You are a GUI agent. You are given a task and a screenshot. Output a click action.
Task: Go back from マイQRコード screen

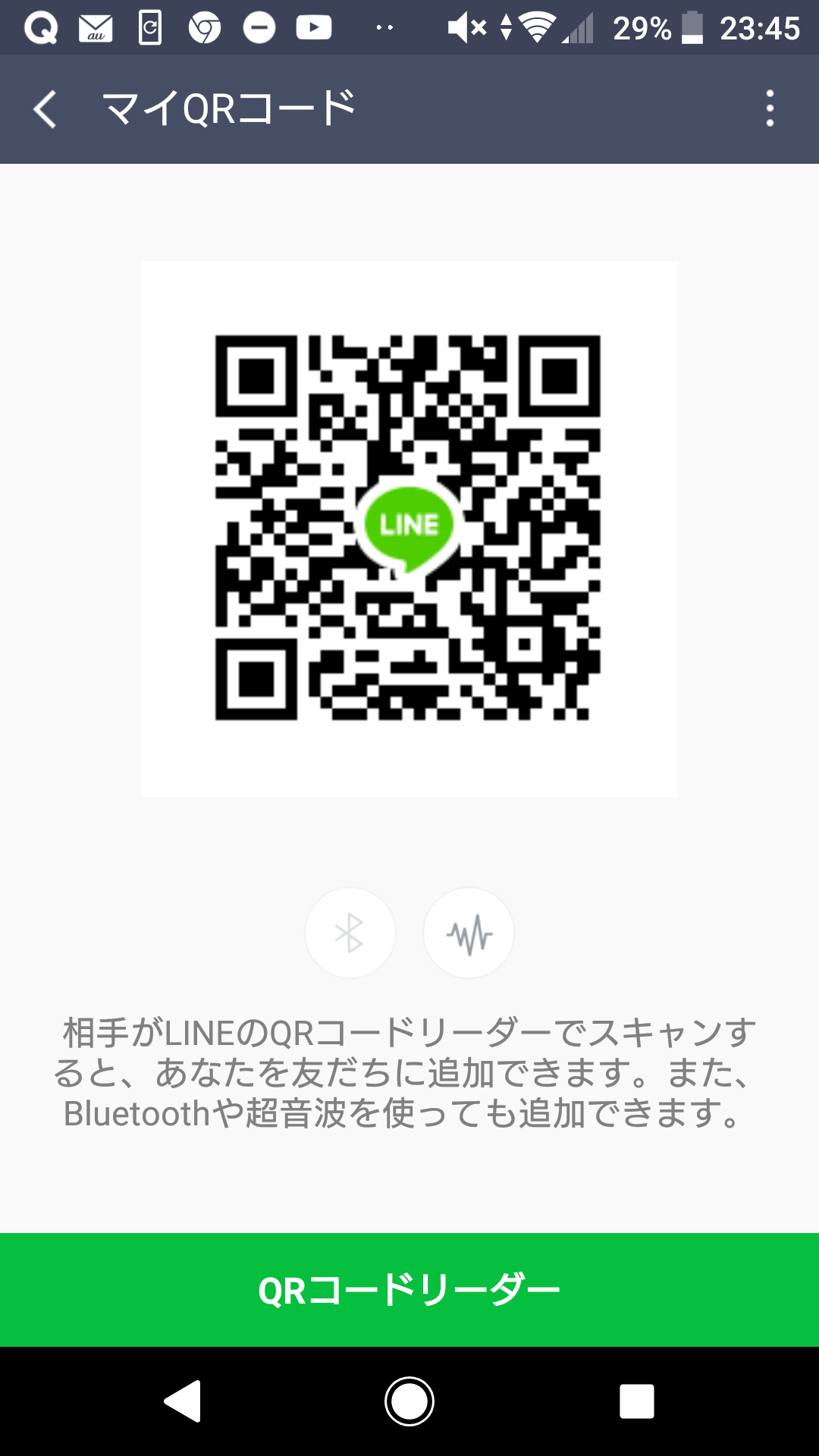[x=45, y=109]
